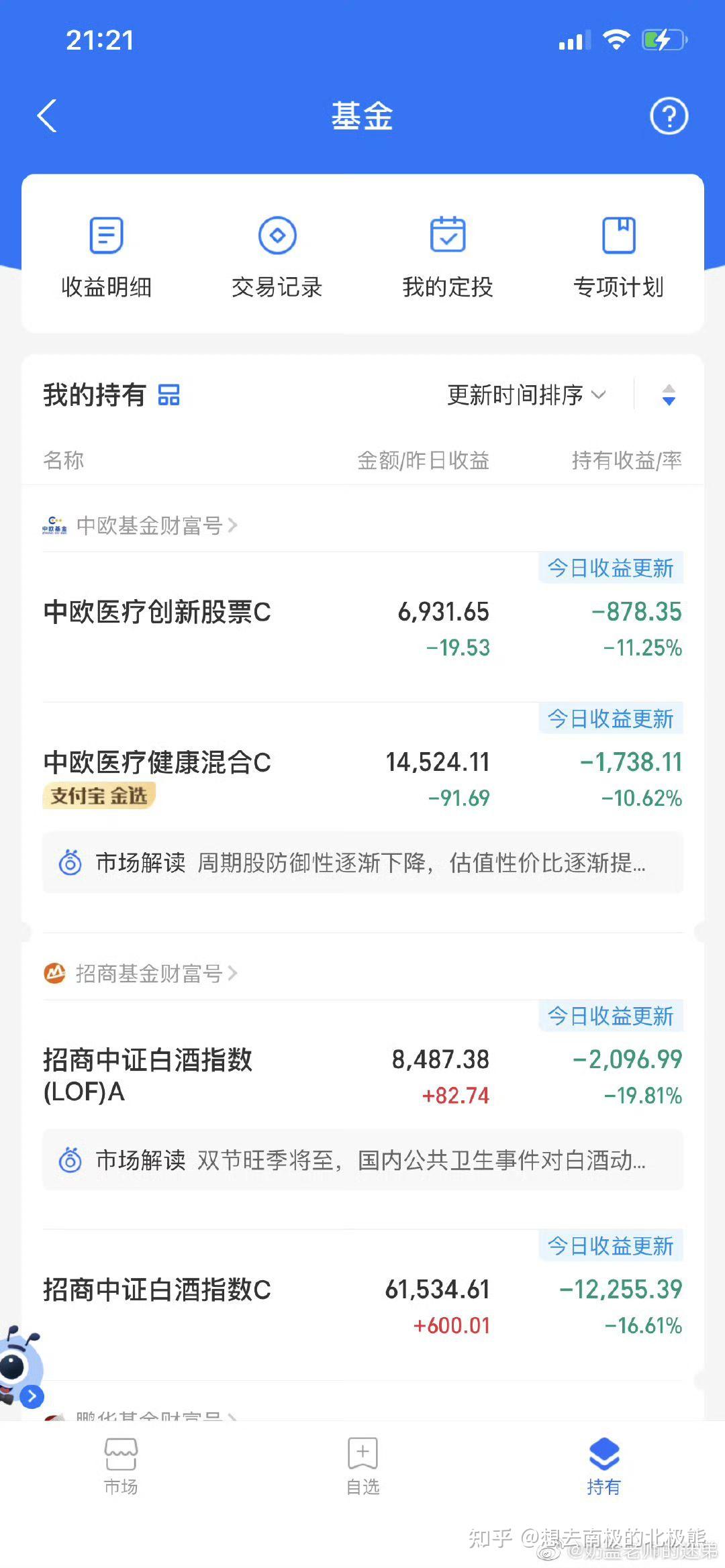Read the 市场解读 about 双节旺季将至
The image size is (725, 1568).
362,1160
